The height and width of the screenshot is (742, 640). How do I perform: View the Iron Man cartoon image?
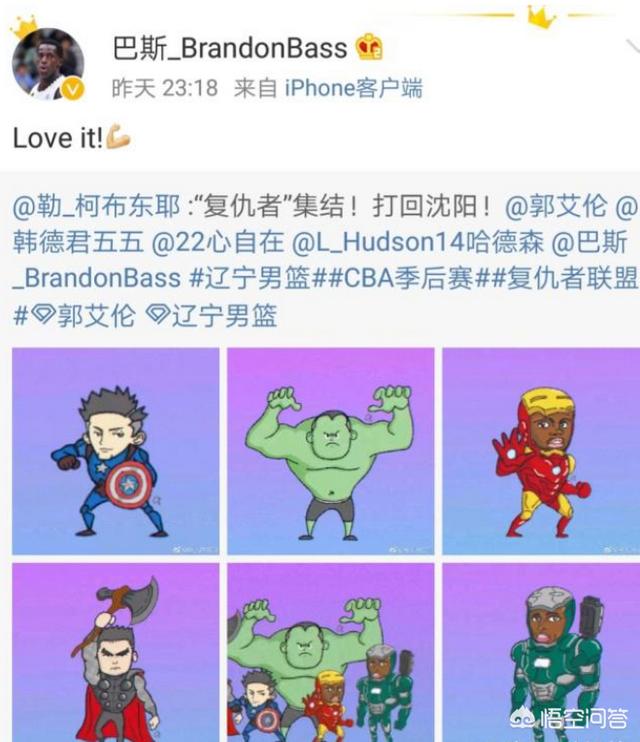pyautogui.click(x=541, y=451)
